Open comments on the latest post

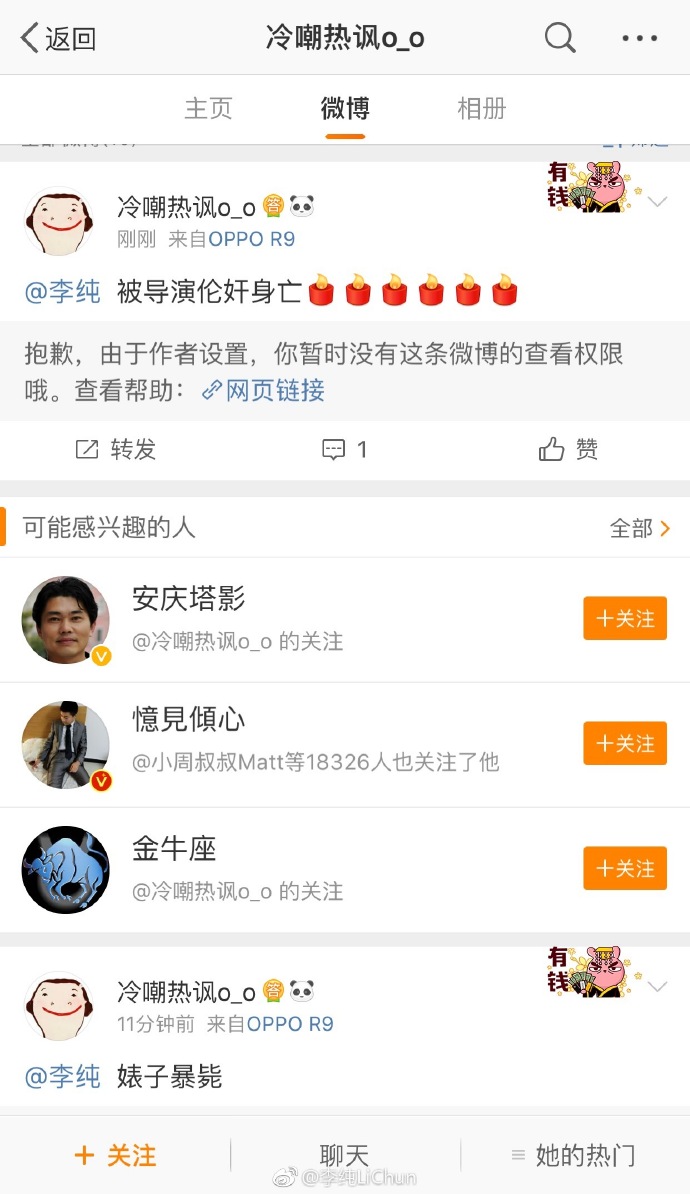click(345, 450)
